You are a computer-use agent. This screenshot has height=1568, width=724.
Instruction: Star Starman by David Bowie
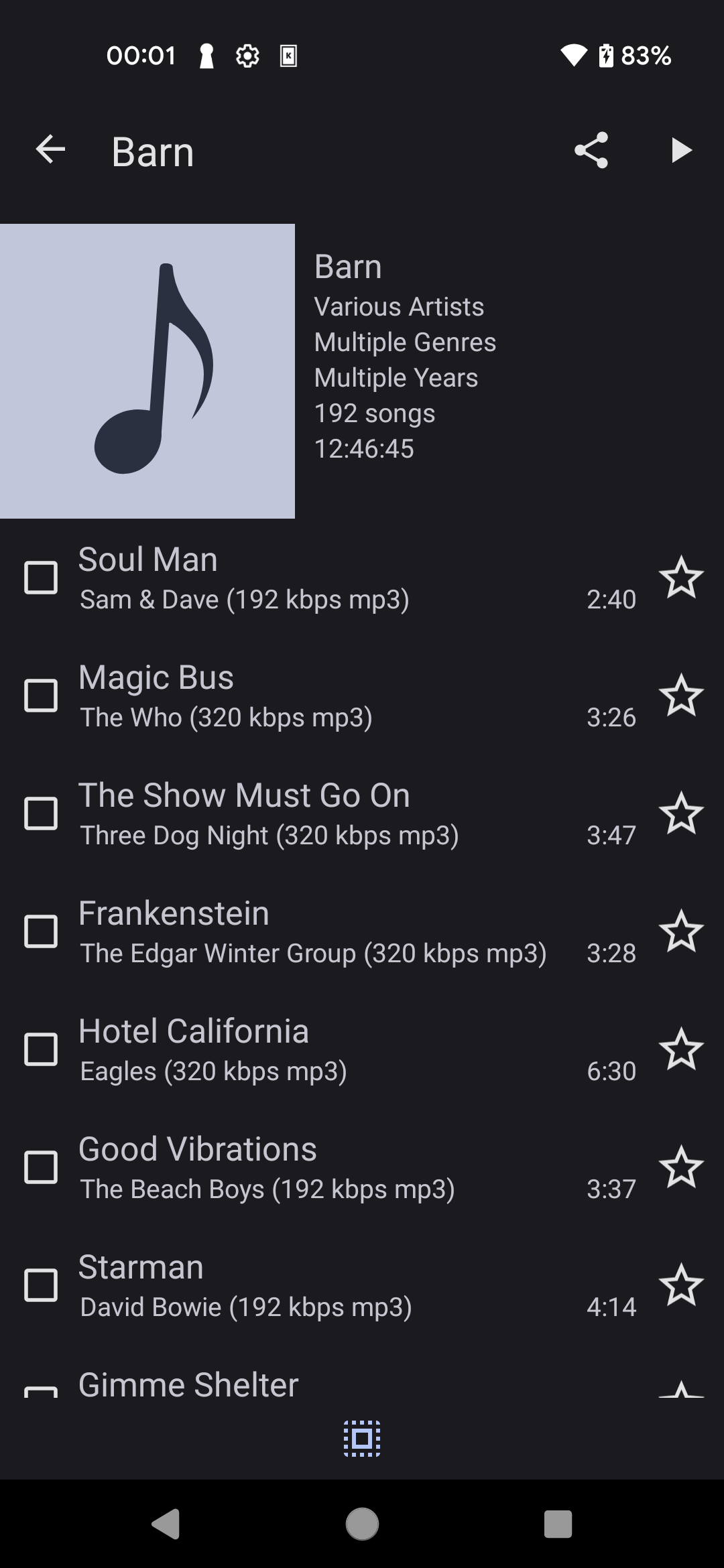tap(681, 1285)
